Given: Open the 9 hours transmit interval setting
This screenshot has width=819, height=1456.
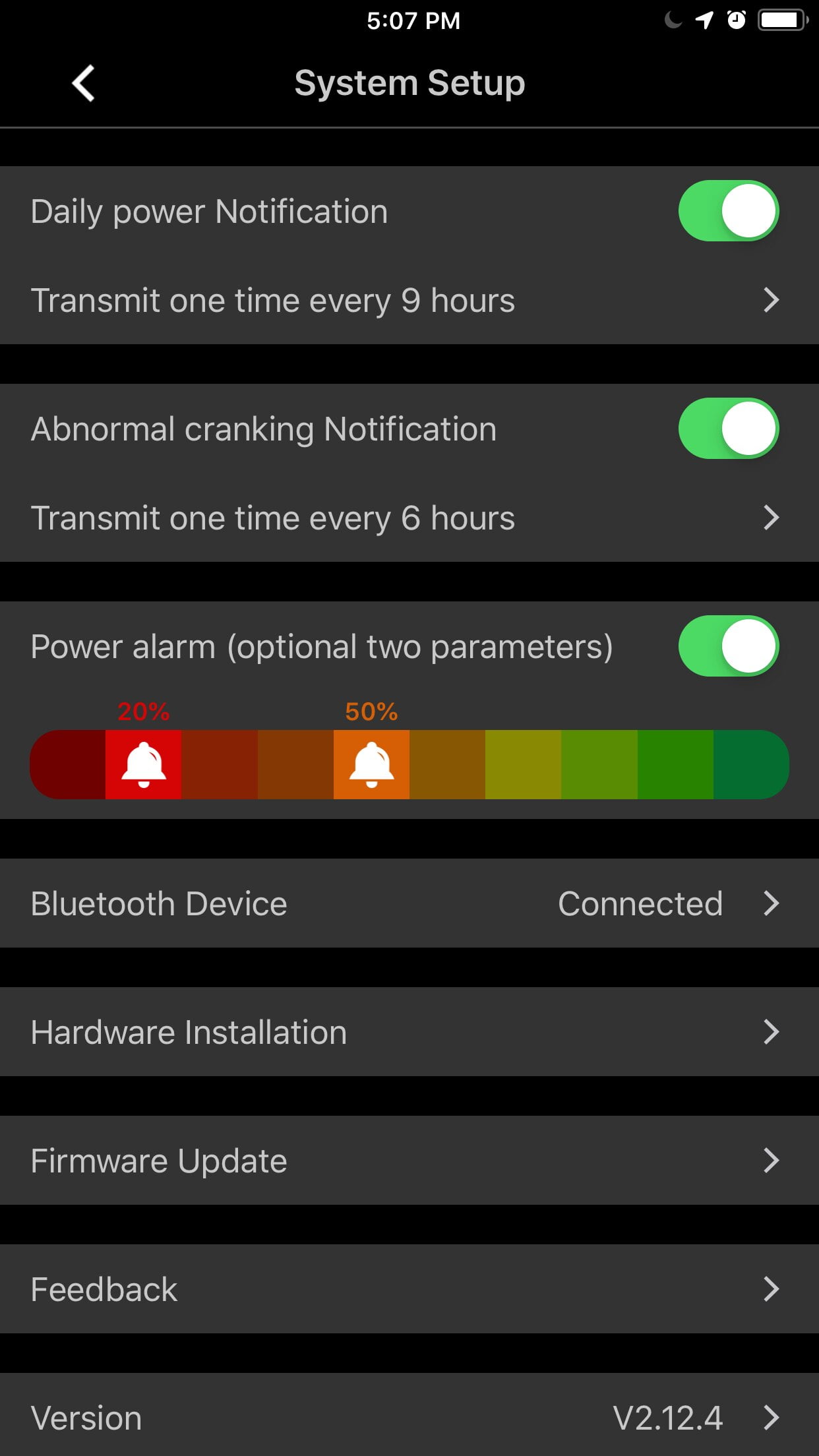Looking at the screenshot, I should (409, 301).
